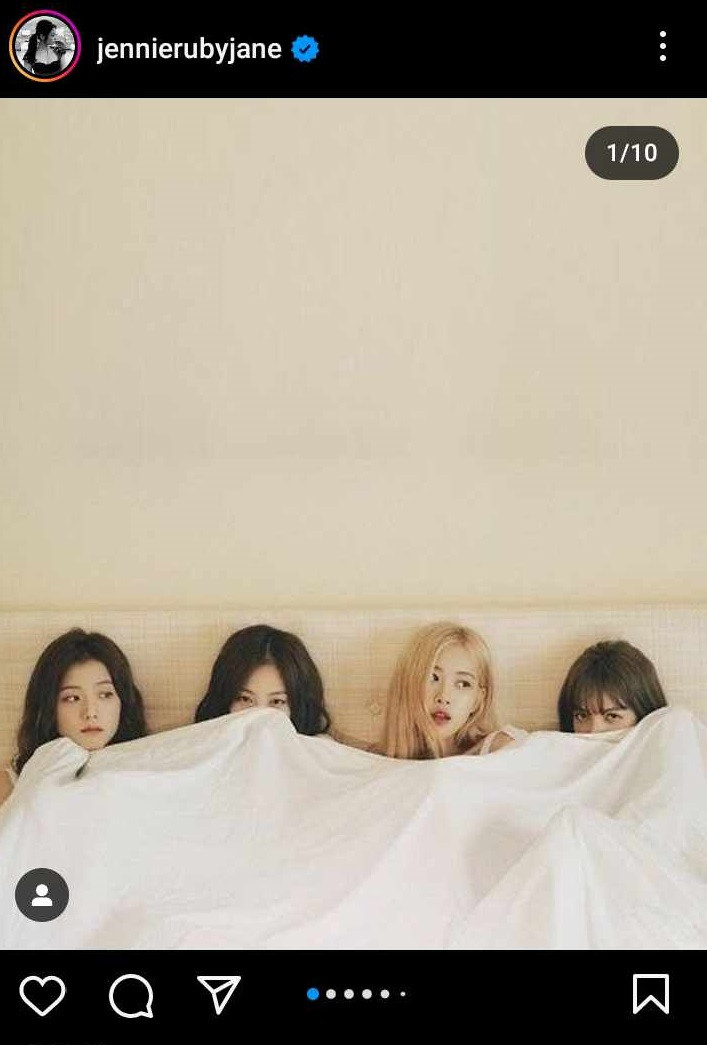Open the post overflow menu

[x=662, y=46]
